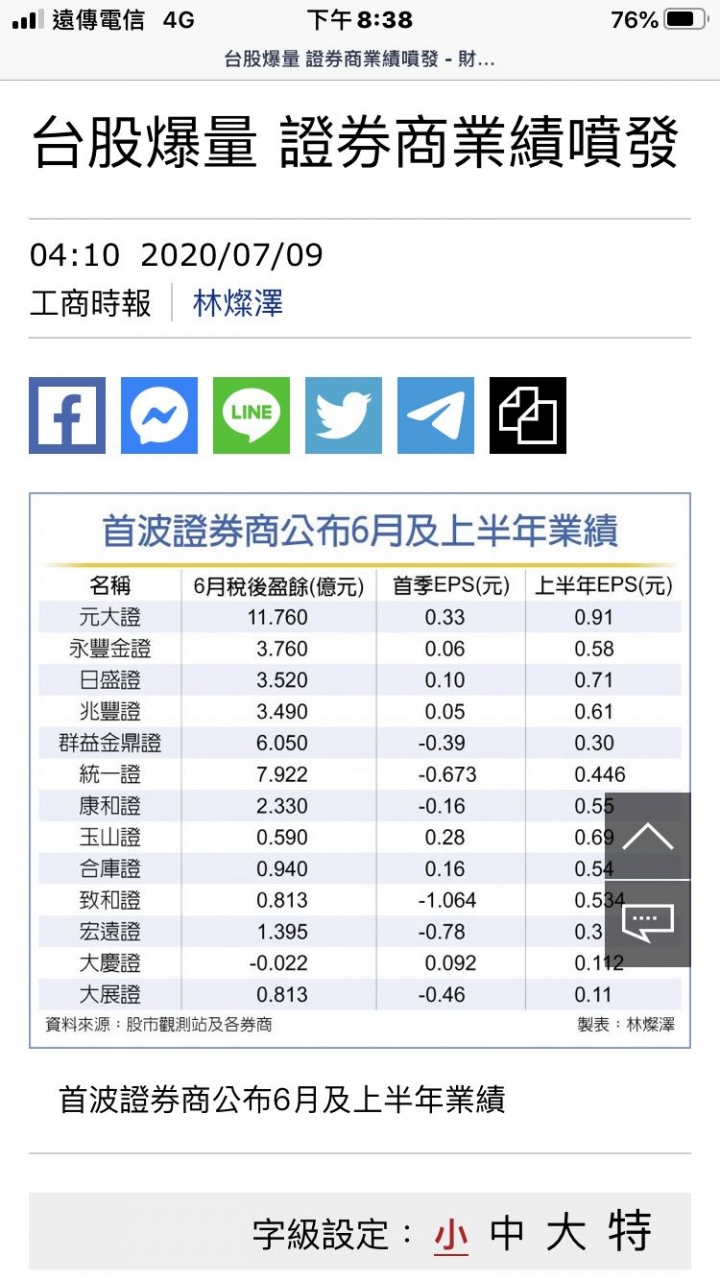
Task: Share article via Telegram
Action: 435,415
